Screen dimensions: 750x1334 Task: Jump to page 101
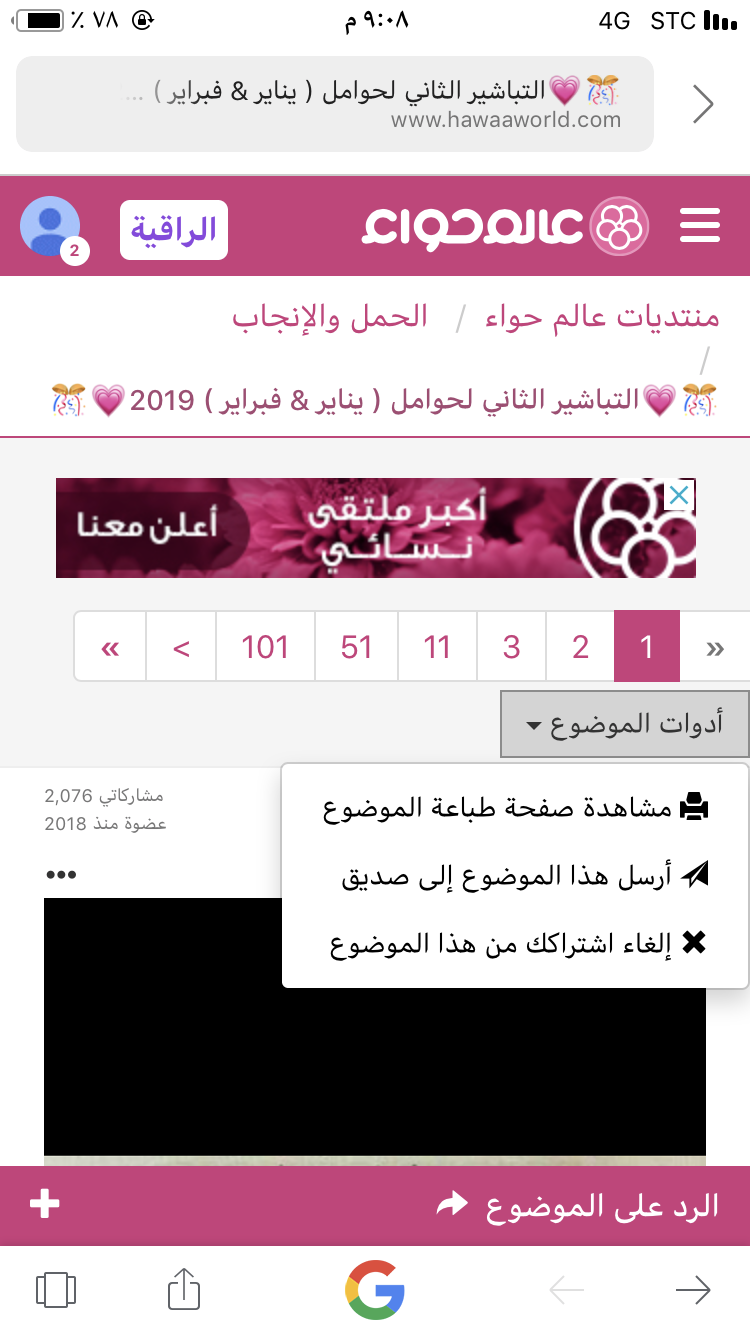click(x=265, y=647)
